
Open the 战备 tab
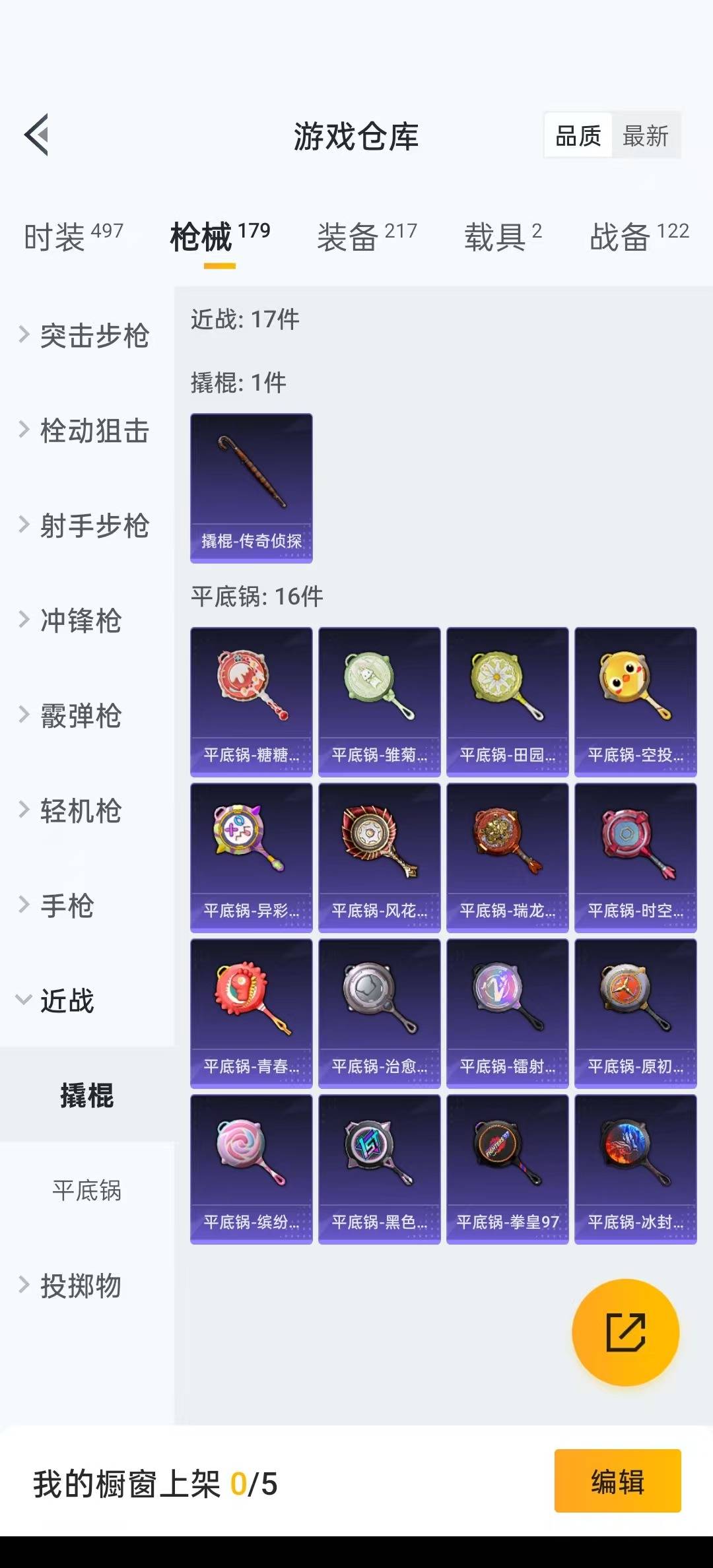639,236
